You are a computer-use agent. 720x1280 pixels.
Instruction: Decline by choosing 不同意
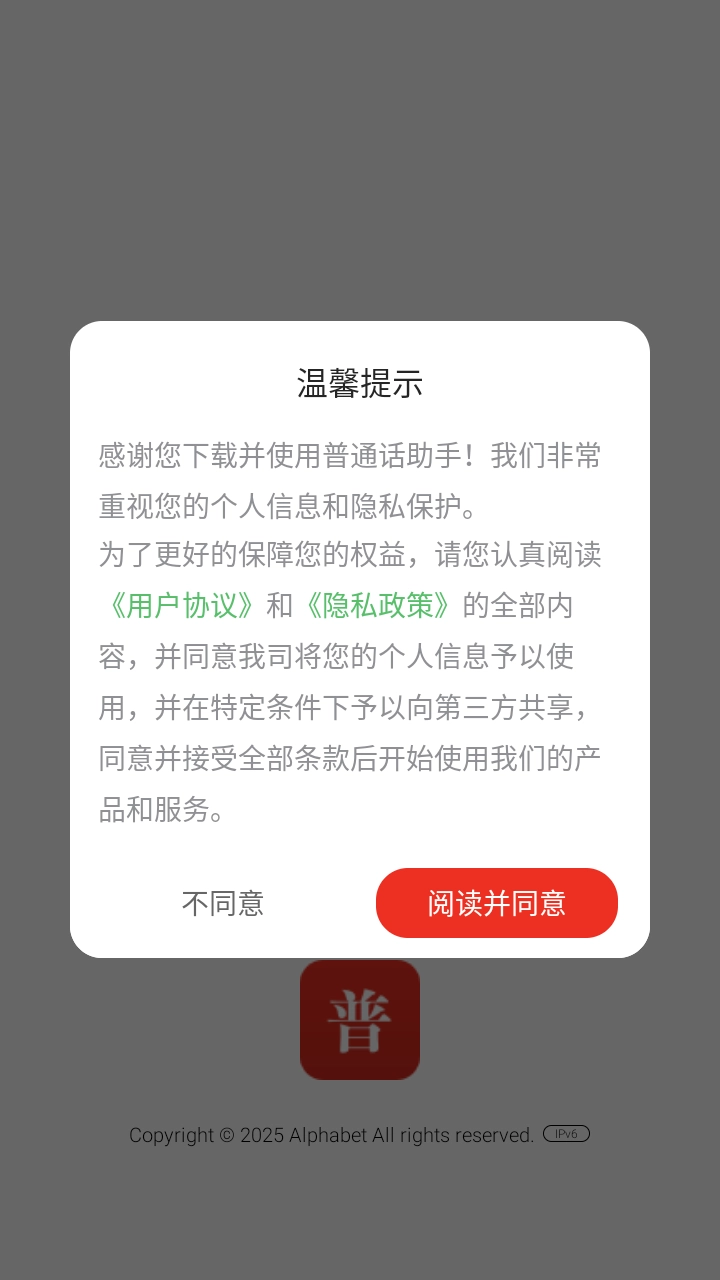pos(222,903)
